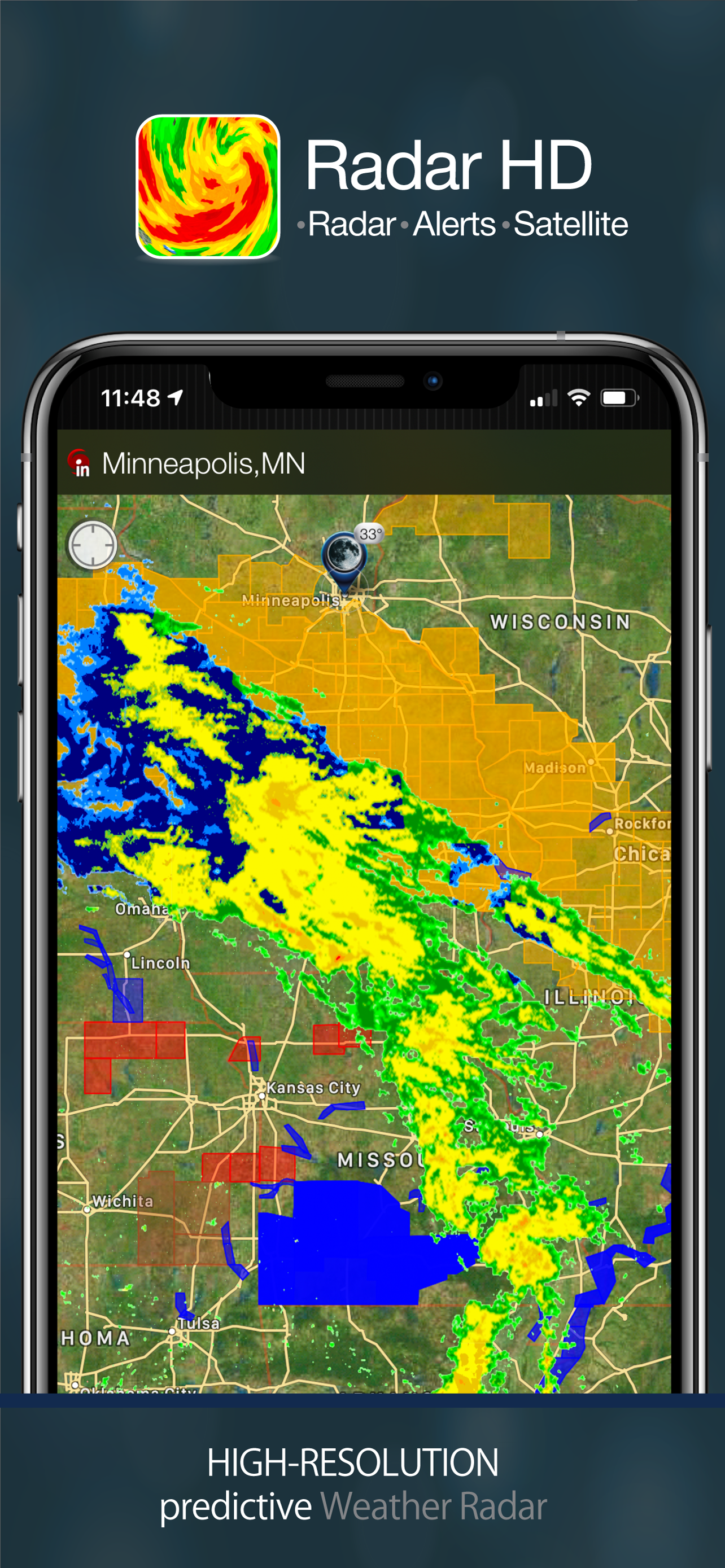Tap the Minneapolis,MN title bar
The image size is (725, 1568).
[x=203, y=464]
